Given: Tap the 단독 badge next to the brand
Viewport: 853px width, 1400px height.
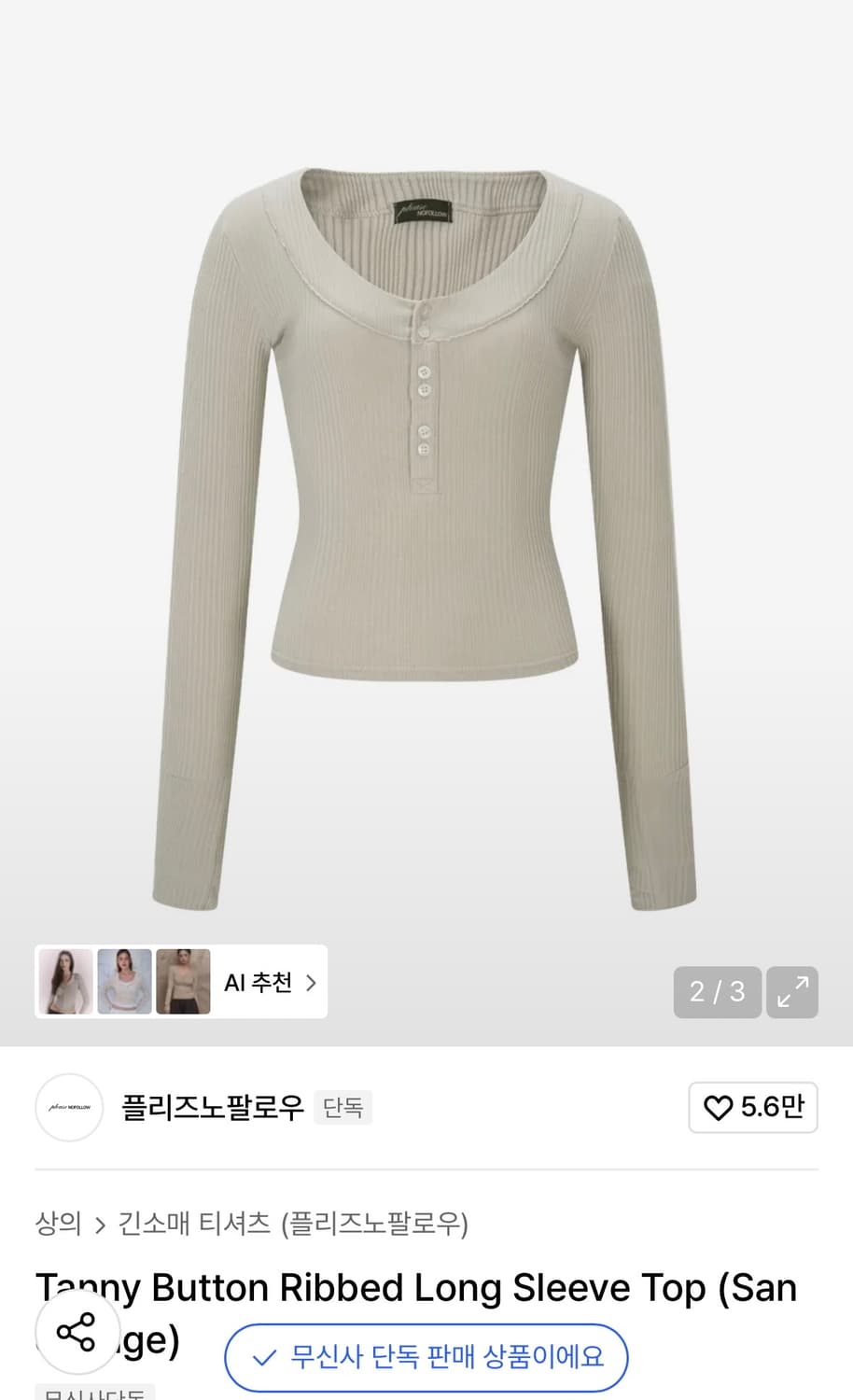Looking at the screenshot, I should pyautogui.click(x=343, y=1107).
